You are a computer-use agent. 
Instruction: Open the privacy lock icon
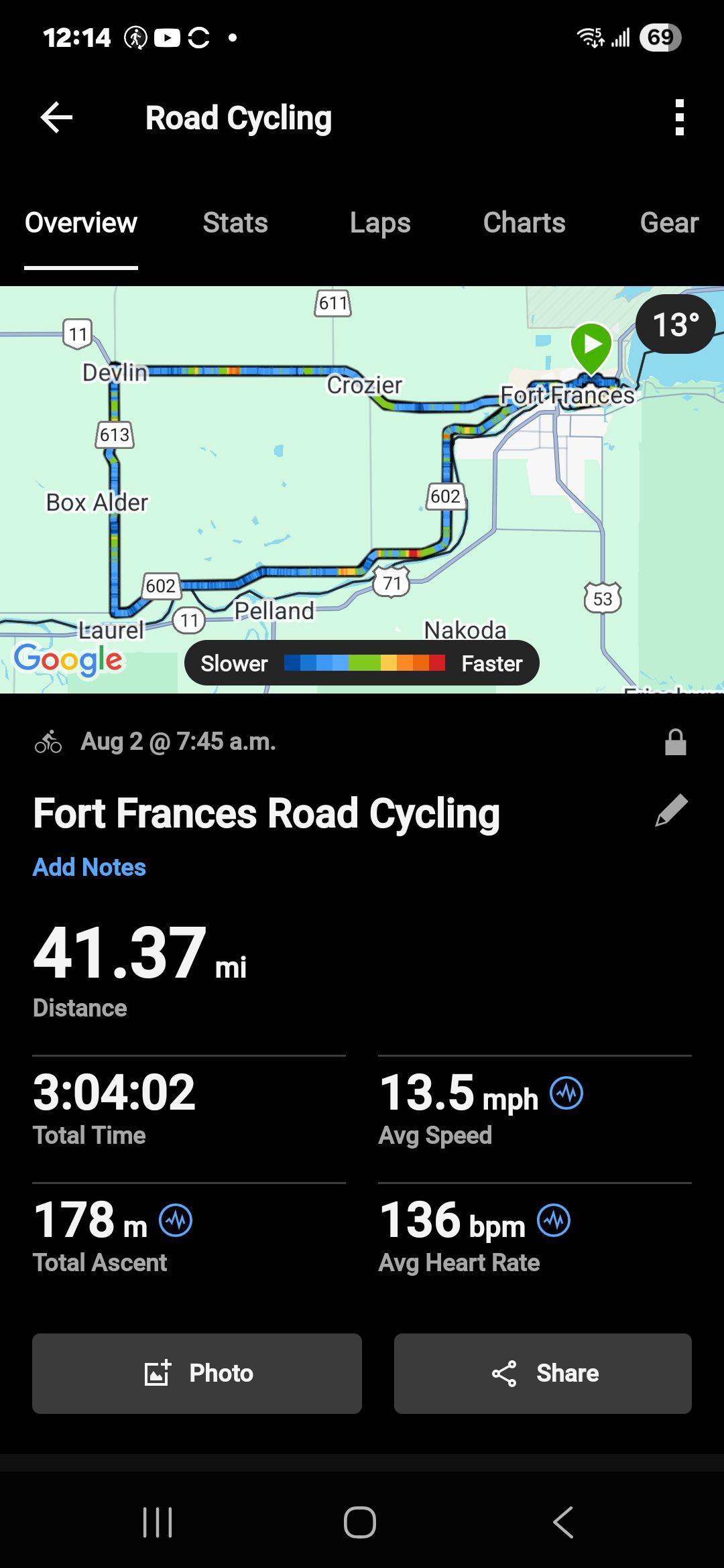coord(676,742)
